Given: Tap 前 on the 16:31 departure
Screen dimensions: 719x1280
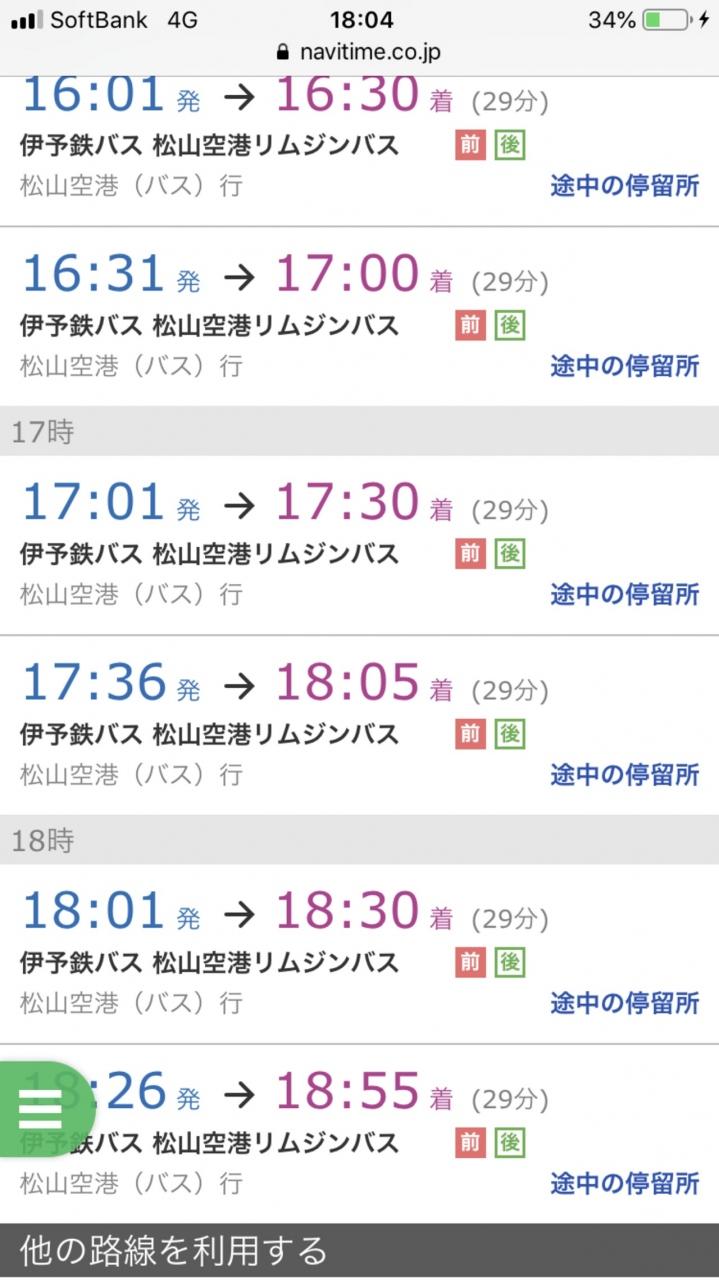Looking at the screenshot, I should click(470, 325).
